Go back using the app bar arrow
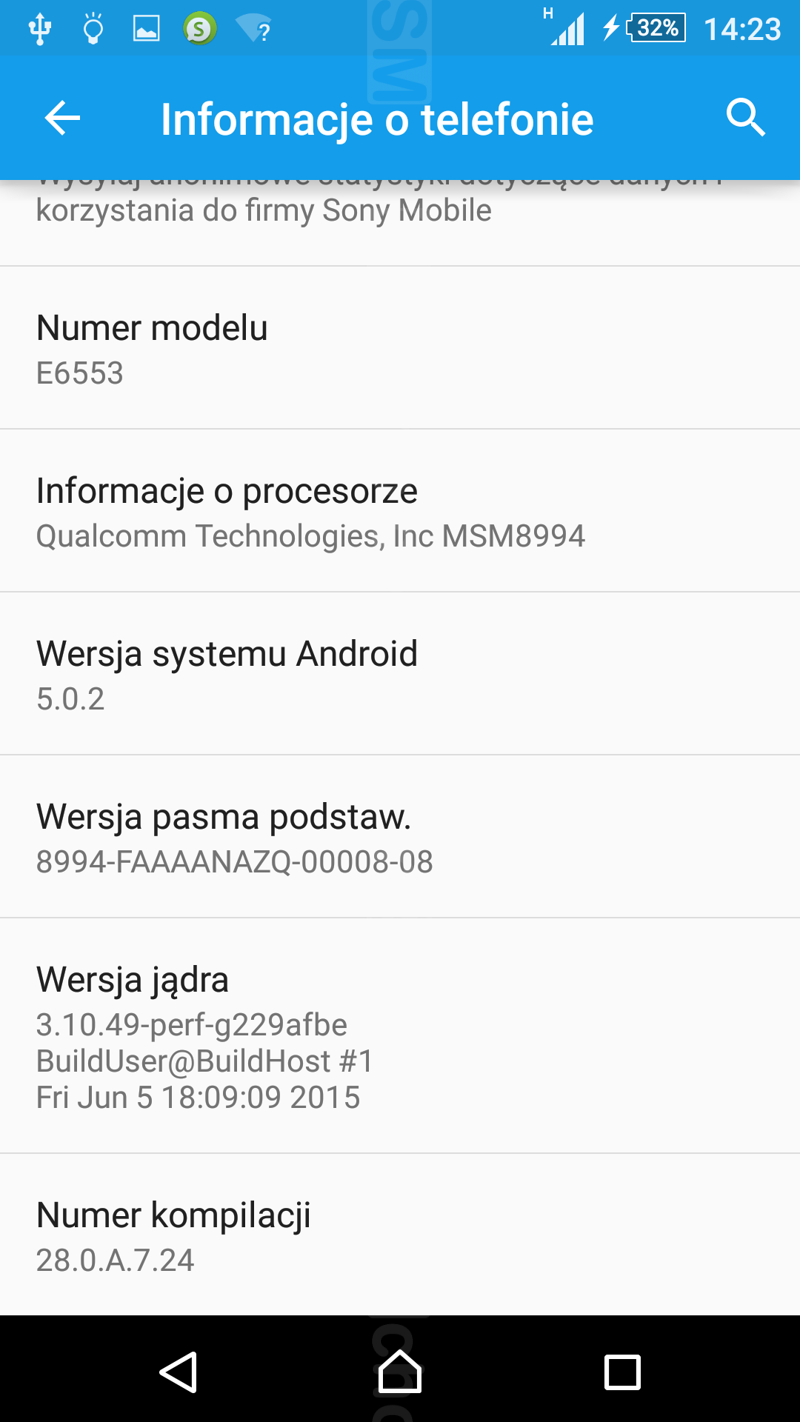 [62, 118]
